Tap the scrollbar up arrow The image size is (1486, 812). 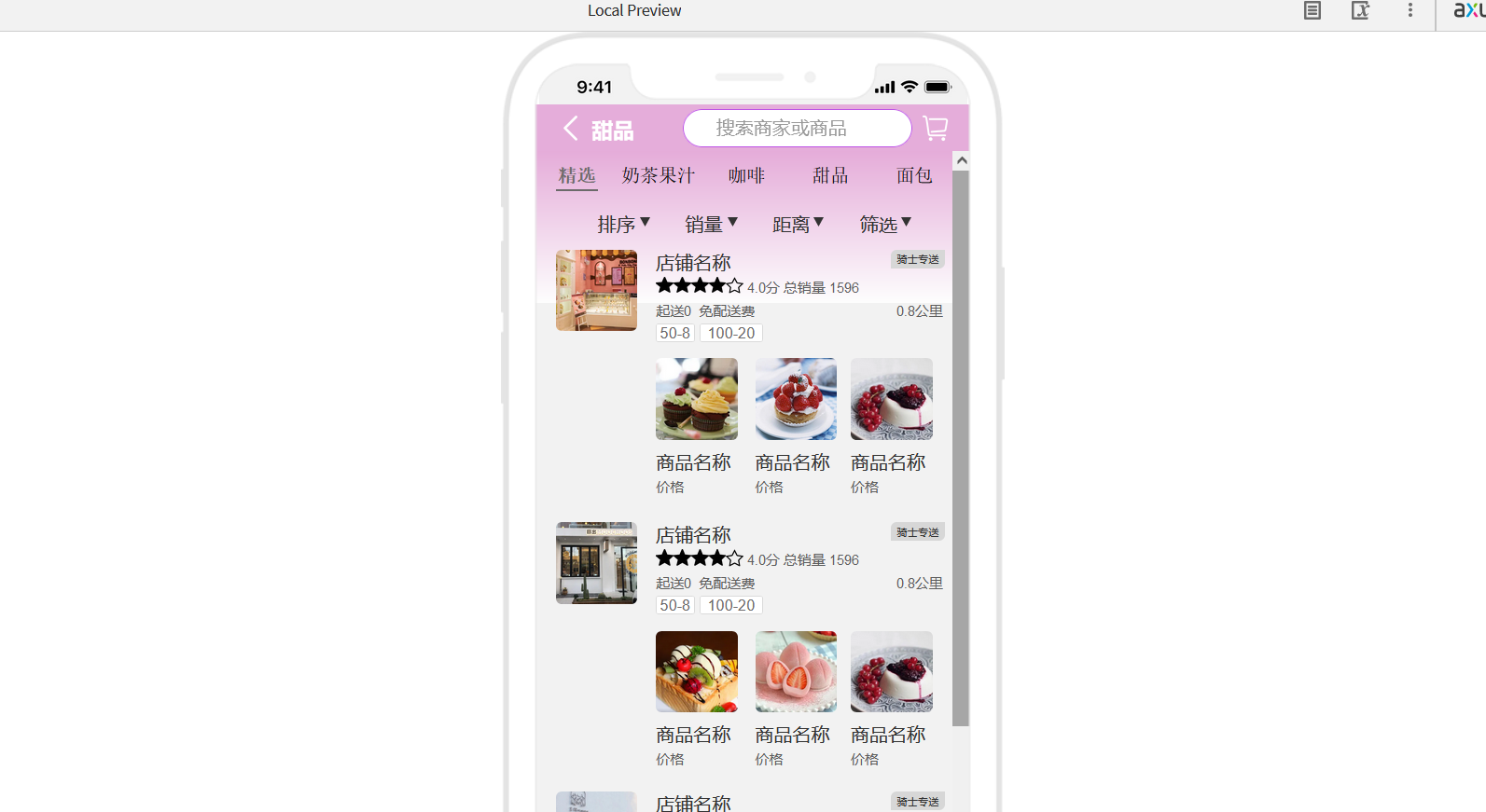(962, 160)
